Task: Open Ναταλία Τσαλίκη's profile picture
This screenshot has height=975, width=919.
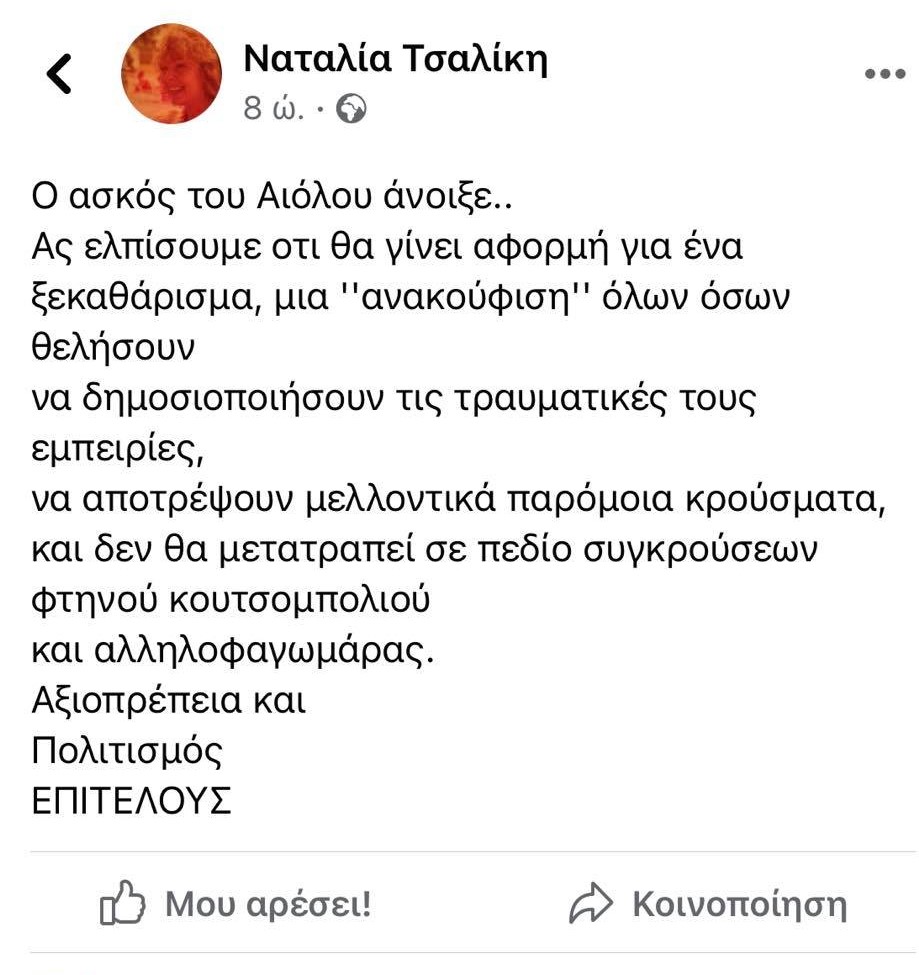Action: [x=171, y=74]
